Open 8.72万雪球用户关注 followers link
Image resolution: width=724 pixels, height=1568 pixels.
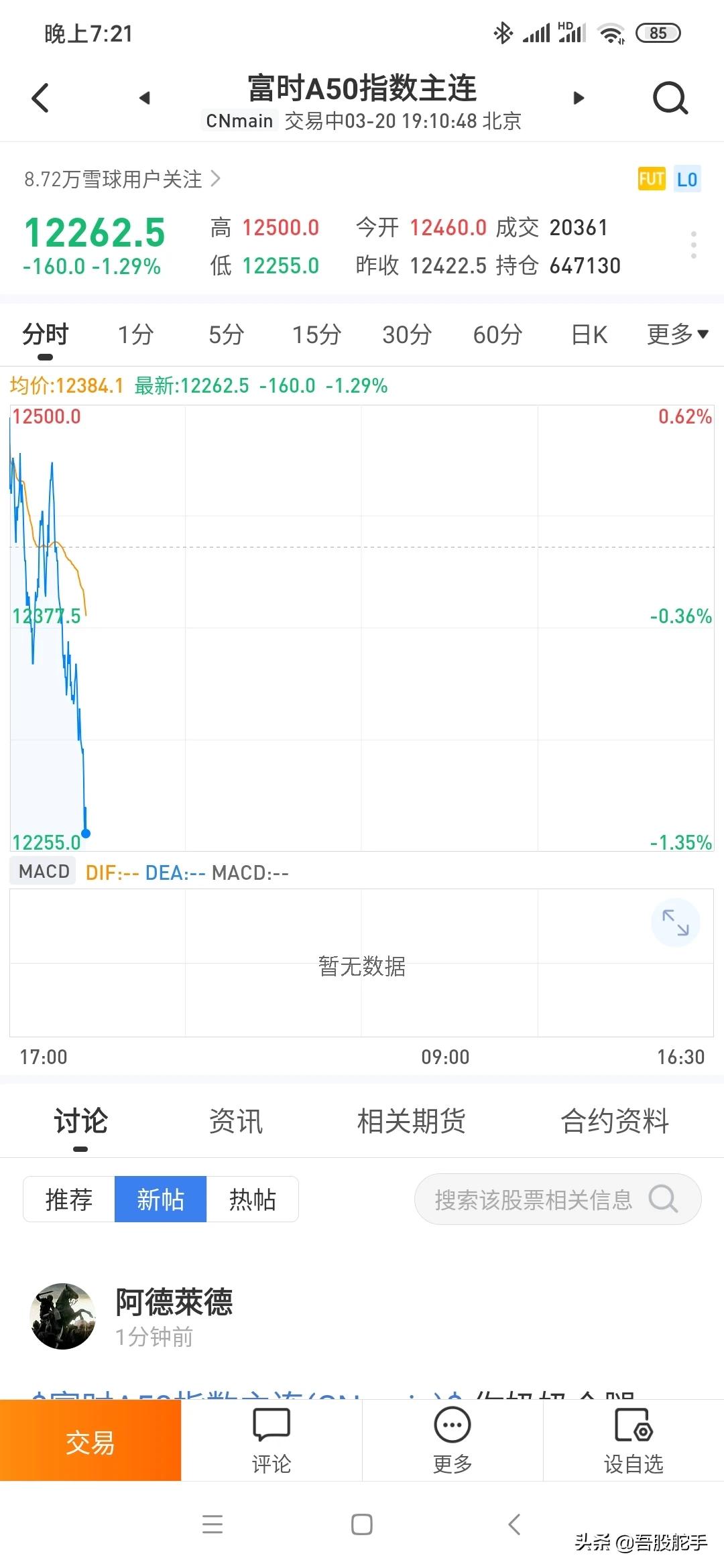click(122, 179)
